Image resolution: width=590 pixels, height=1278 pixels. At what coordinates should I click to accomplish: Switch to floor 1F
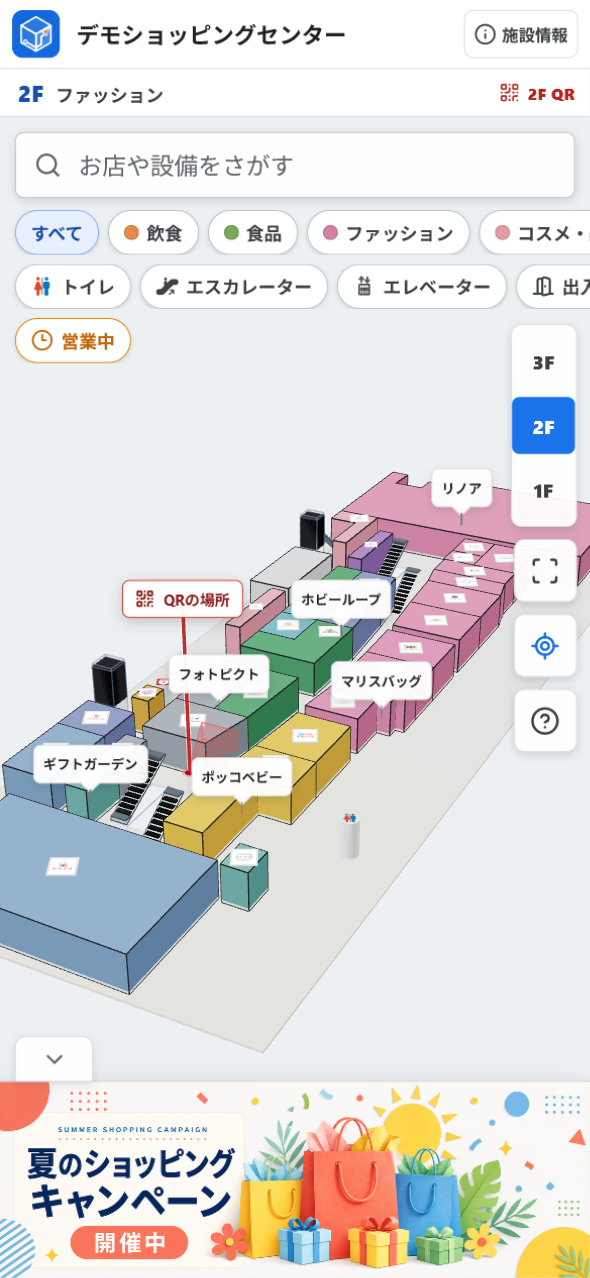pyautogui.click(x=544, y=491)
